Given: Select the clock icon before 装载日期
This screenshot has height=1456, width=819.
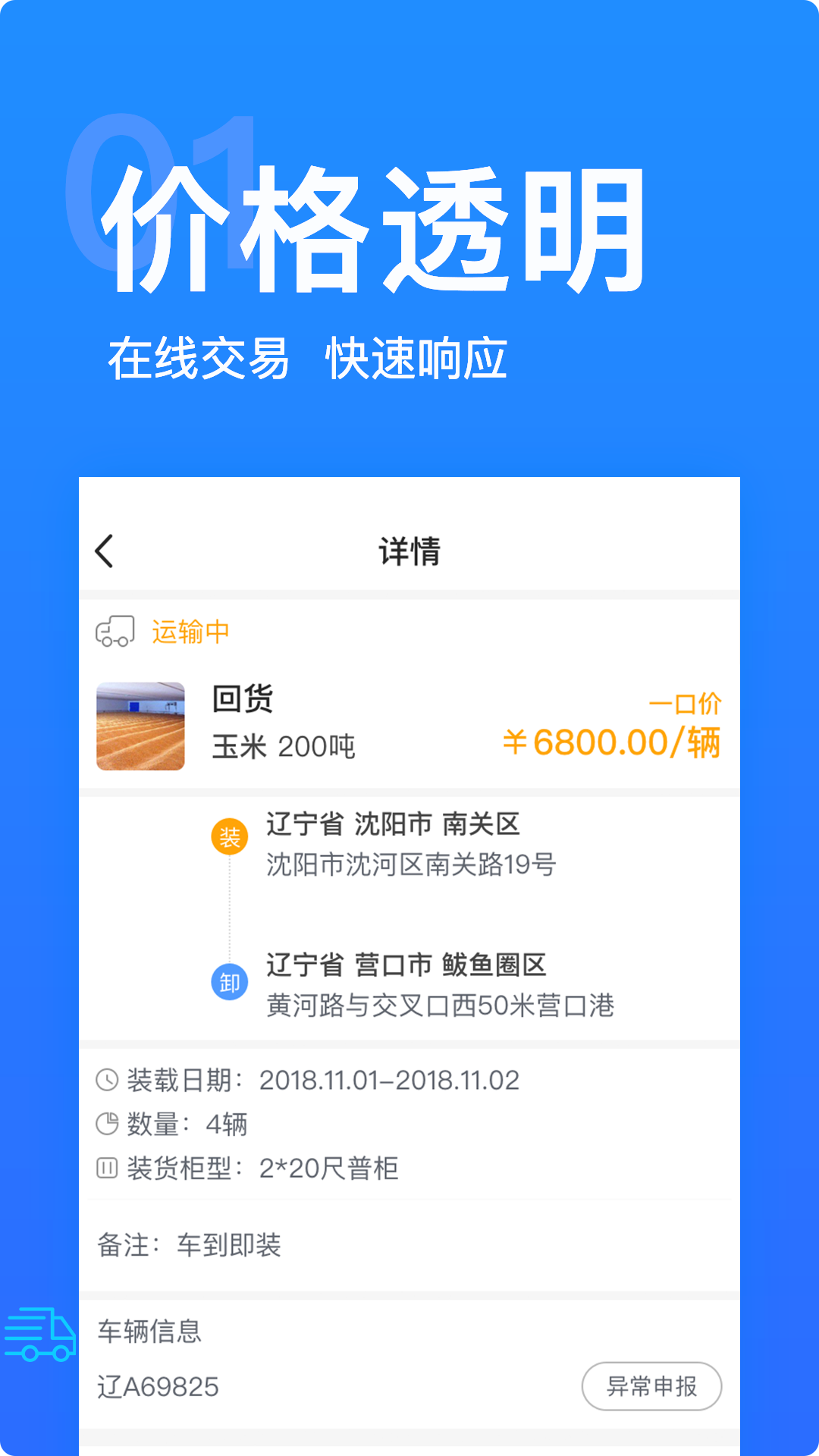Looking at the screenshot, I should 108,1078.
